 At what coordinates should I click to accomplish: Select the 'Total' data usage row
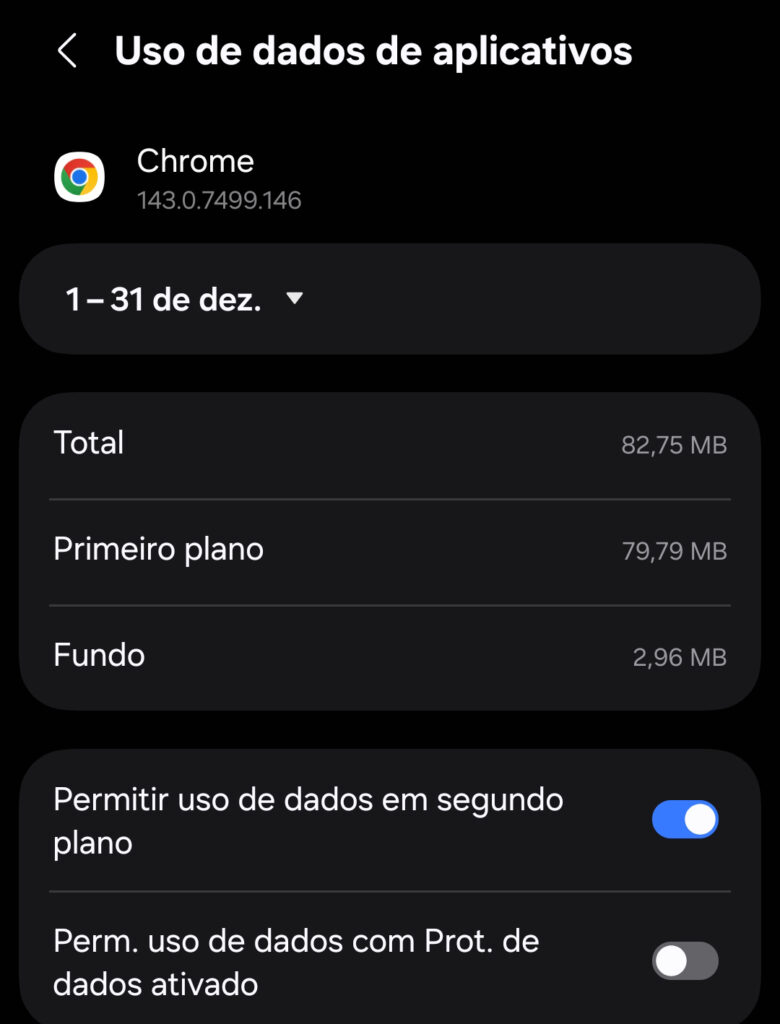point(390,443)
